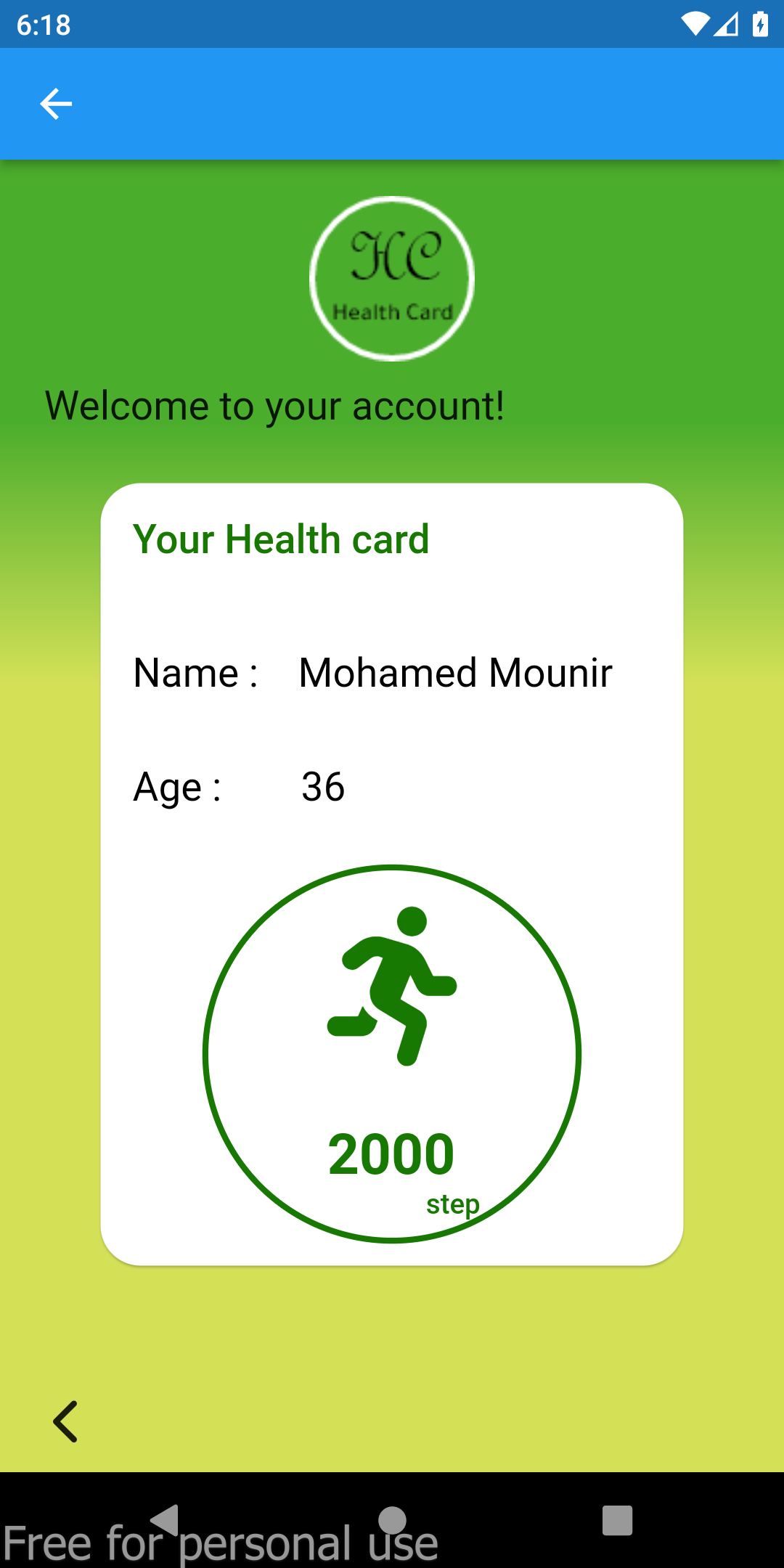Tap the cellular signal icon
Image resolution: width=784 pixels, height=1568 pixels.
click(x=726, y=24)
